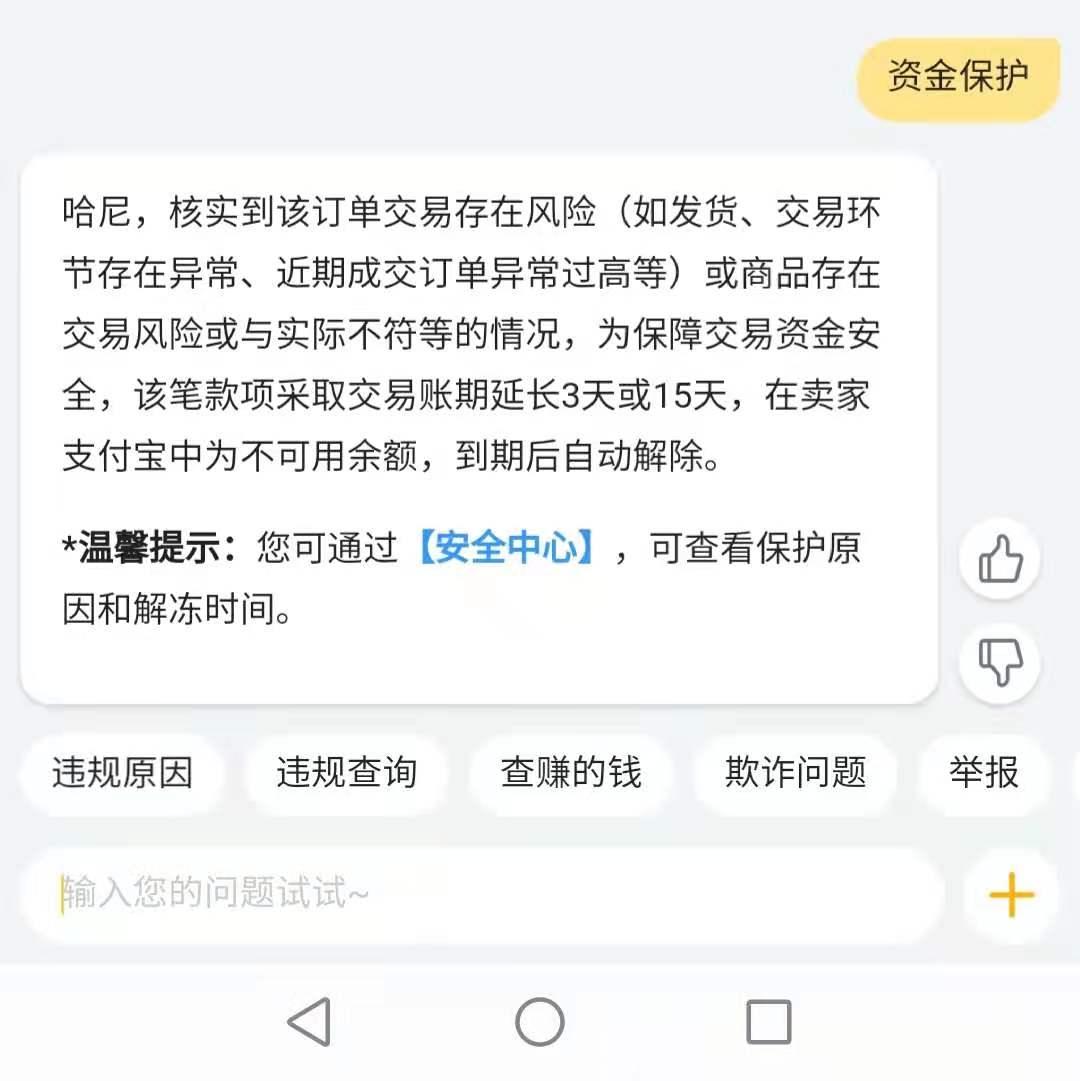Go back with the system back button
1080x1081 pixels.
pos(310,1022)
